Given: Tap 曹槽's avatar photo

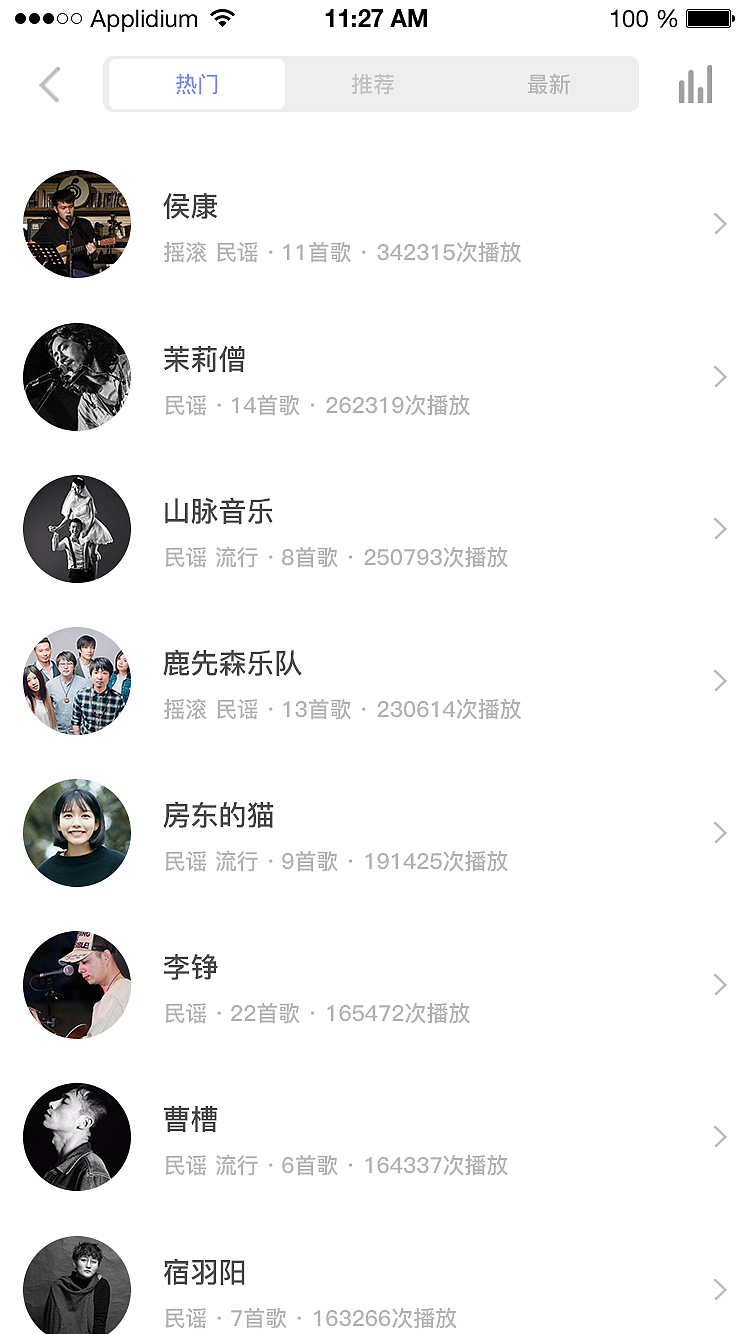Looking at the screenshot, I should (77, 1137).
